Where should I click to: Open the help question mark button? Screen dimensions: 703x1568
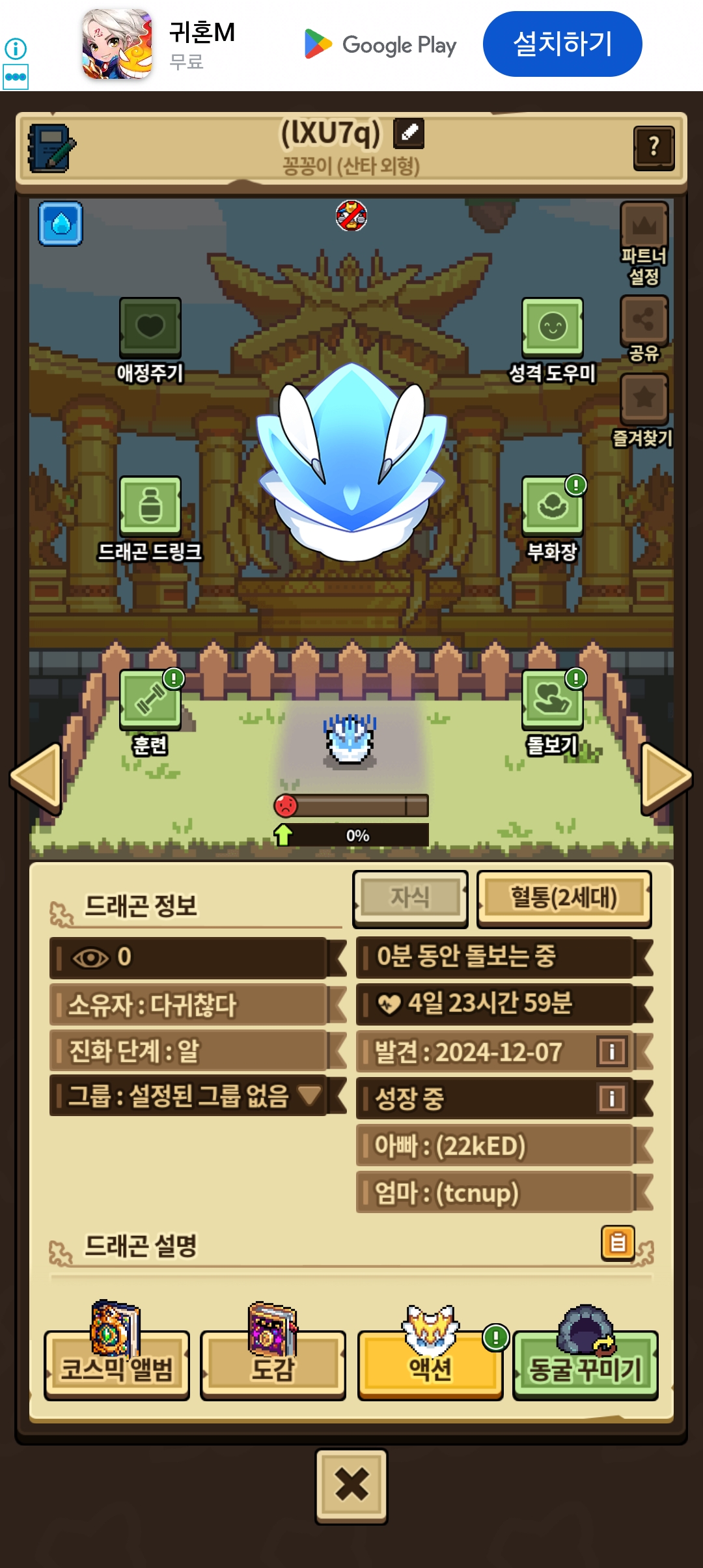pos(654,148)
